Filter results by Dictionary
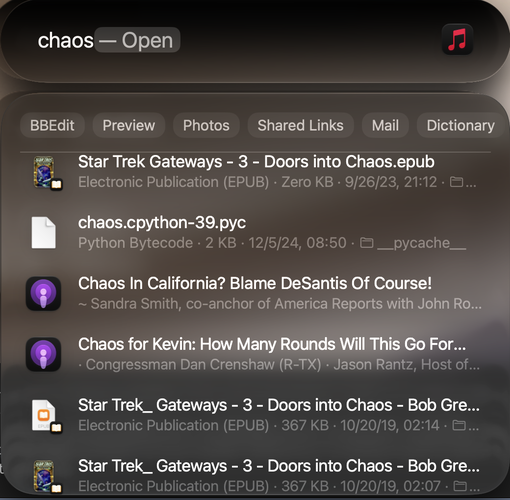The image size is (510, 500). click(x=460, y=126)
